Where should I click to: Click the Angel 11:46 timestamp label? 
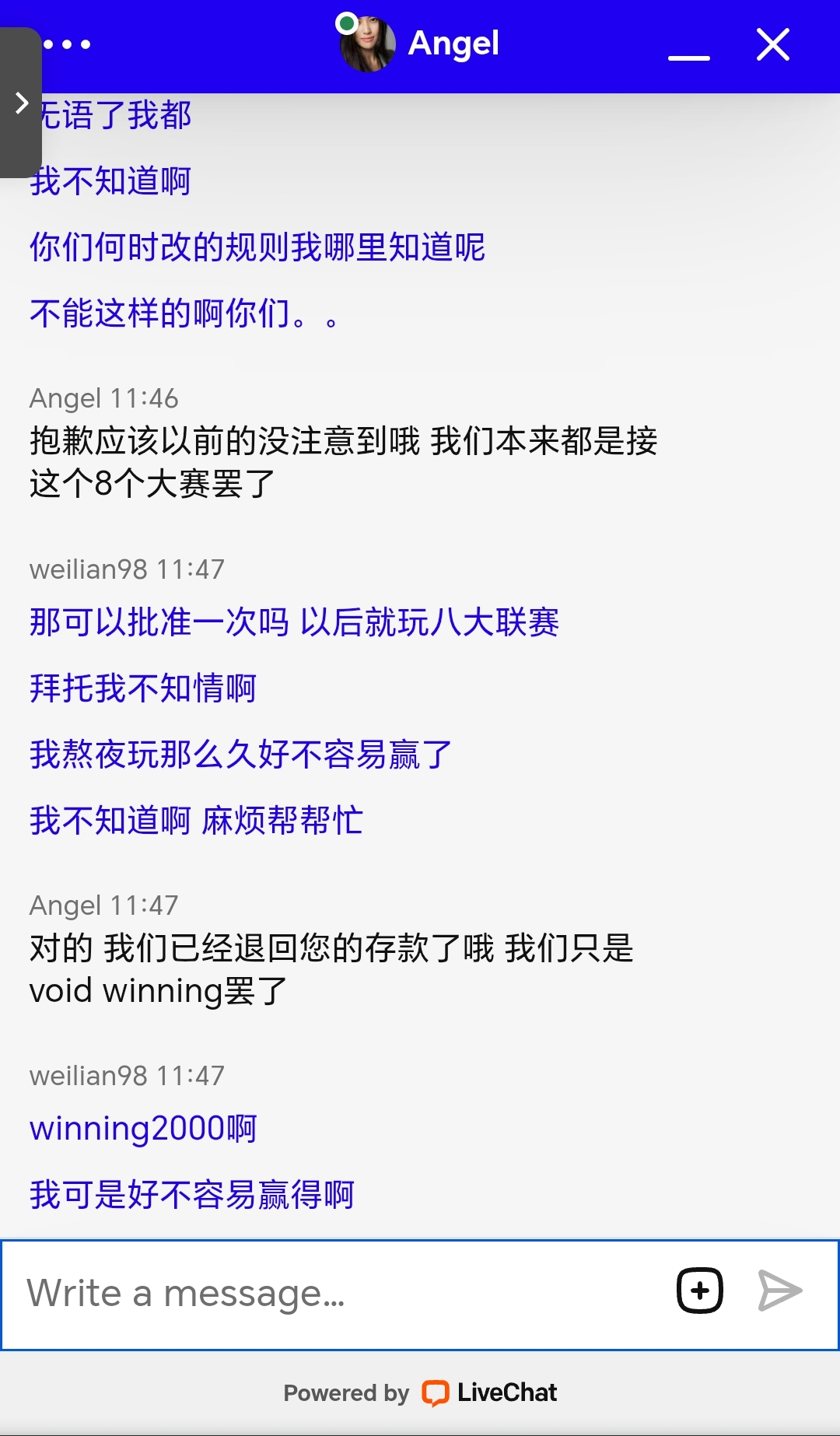point(103,399)
